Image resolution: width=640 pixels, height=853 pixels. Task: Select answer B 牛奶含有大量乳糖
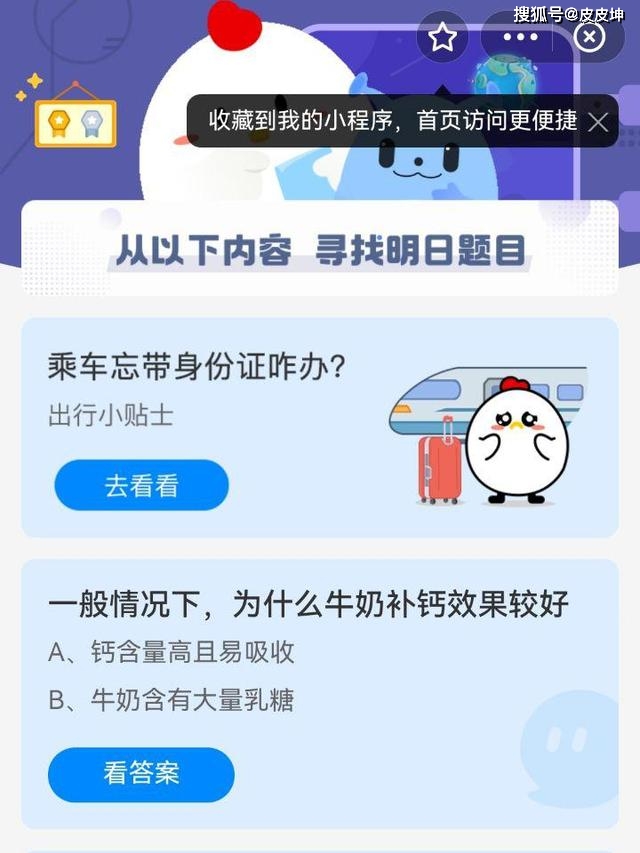click(x=171, y=700)
